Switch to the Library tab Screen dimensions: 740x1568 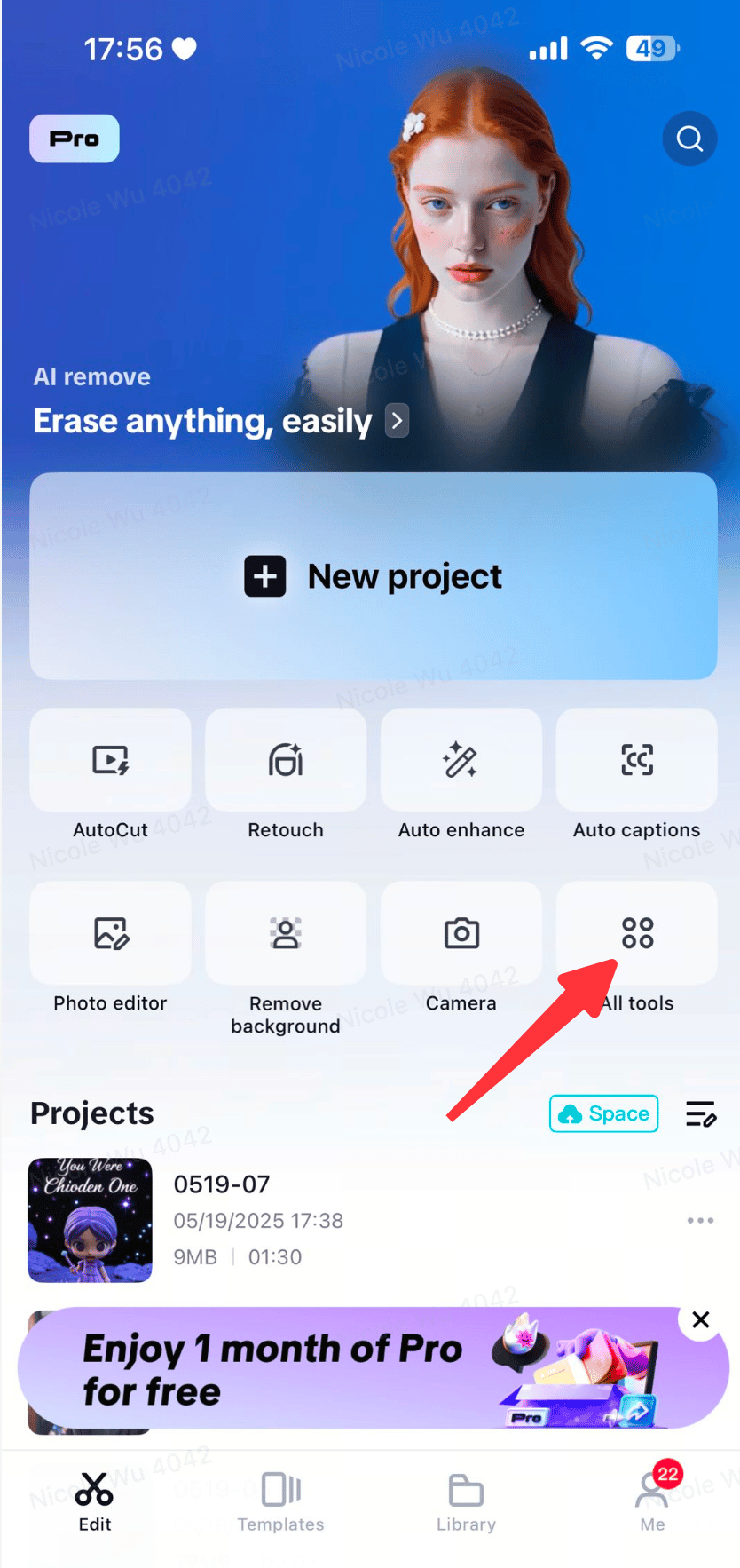[x=466, y=1501]
